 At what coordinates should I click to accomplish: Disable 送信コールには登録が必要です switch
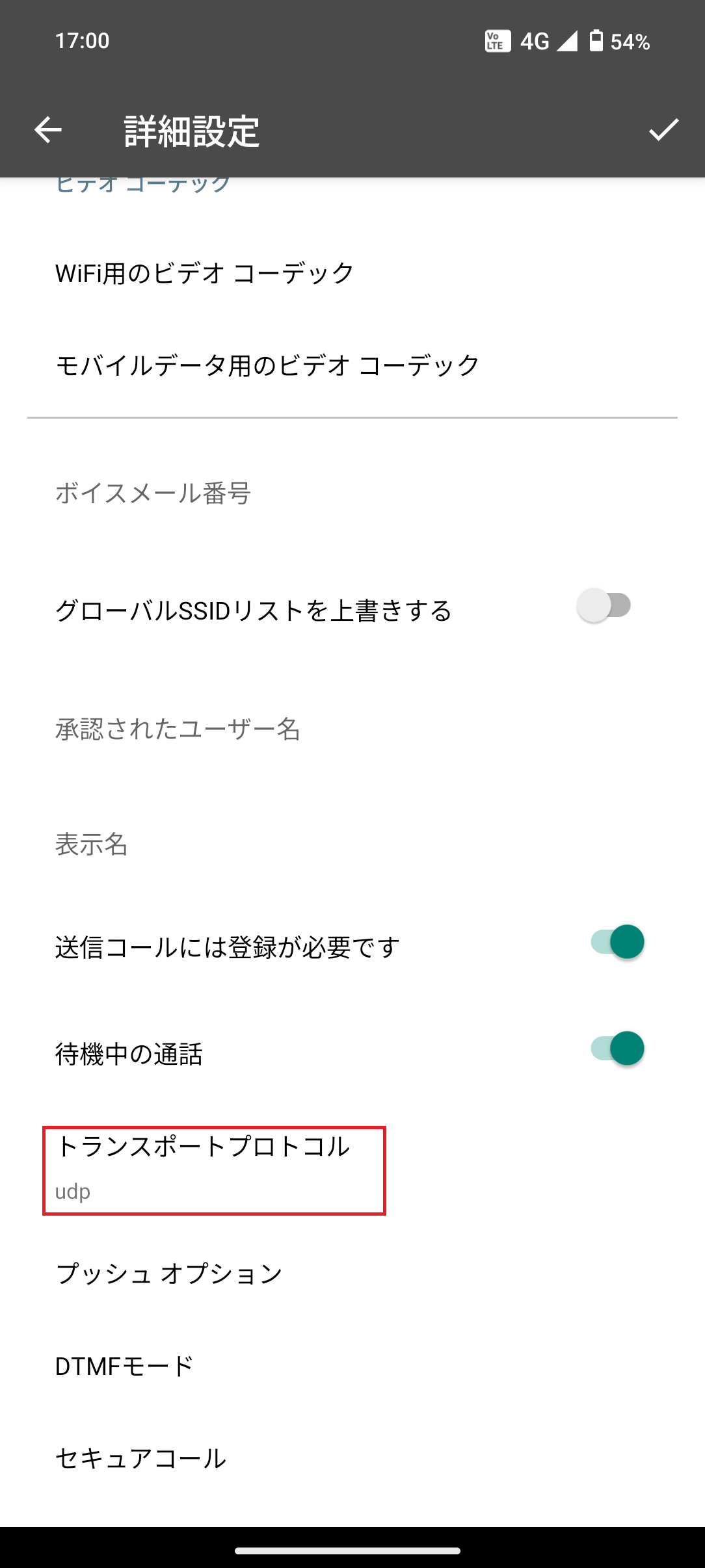pyautogui.click(x=617, y=941)
